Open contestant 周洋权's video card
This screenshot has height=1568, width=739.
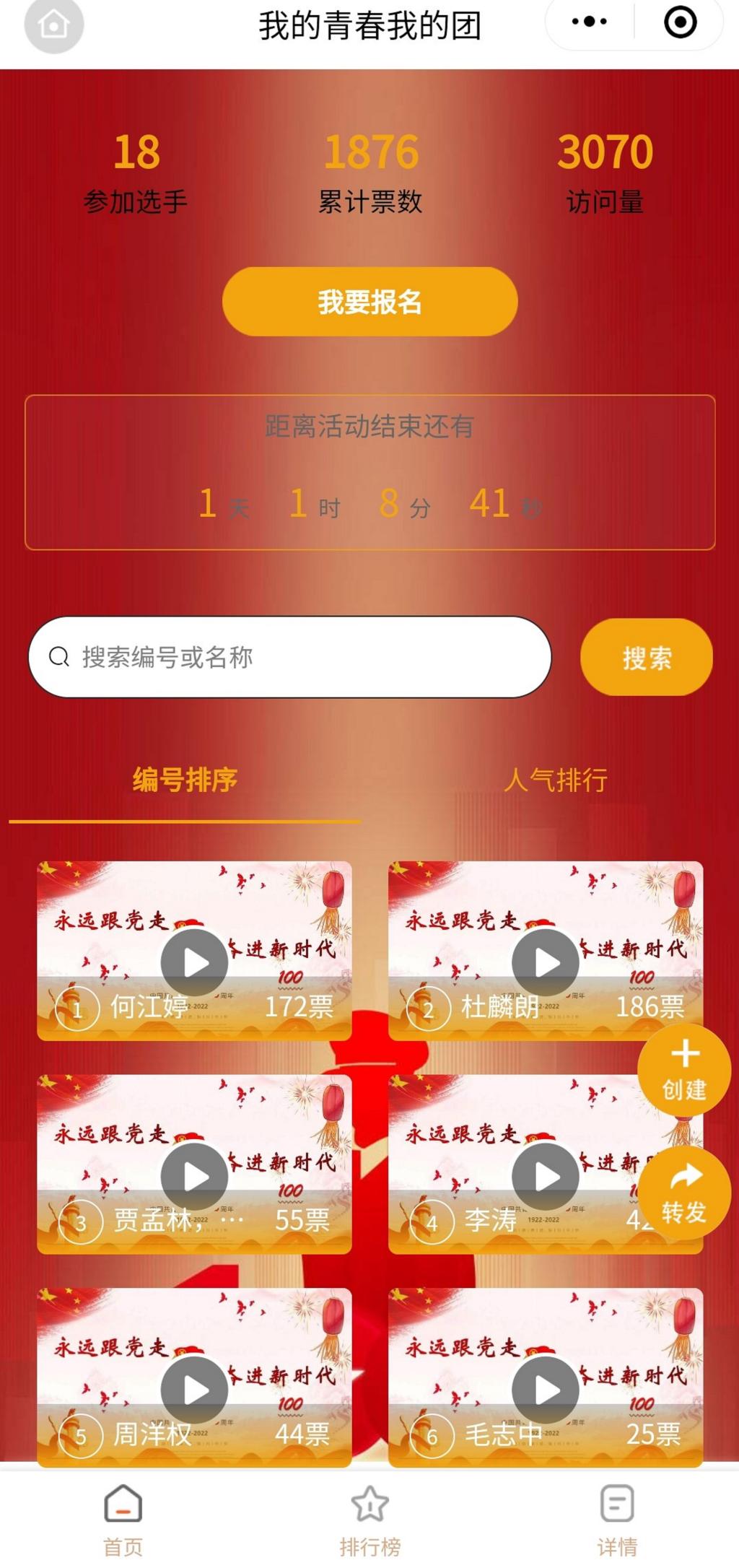click(194, 1377)
